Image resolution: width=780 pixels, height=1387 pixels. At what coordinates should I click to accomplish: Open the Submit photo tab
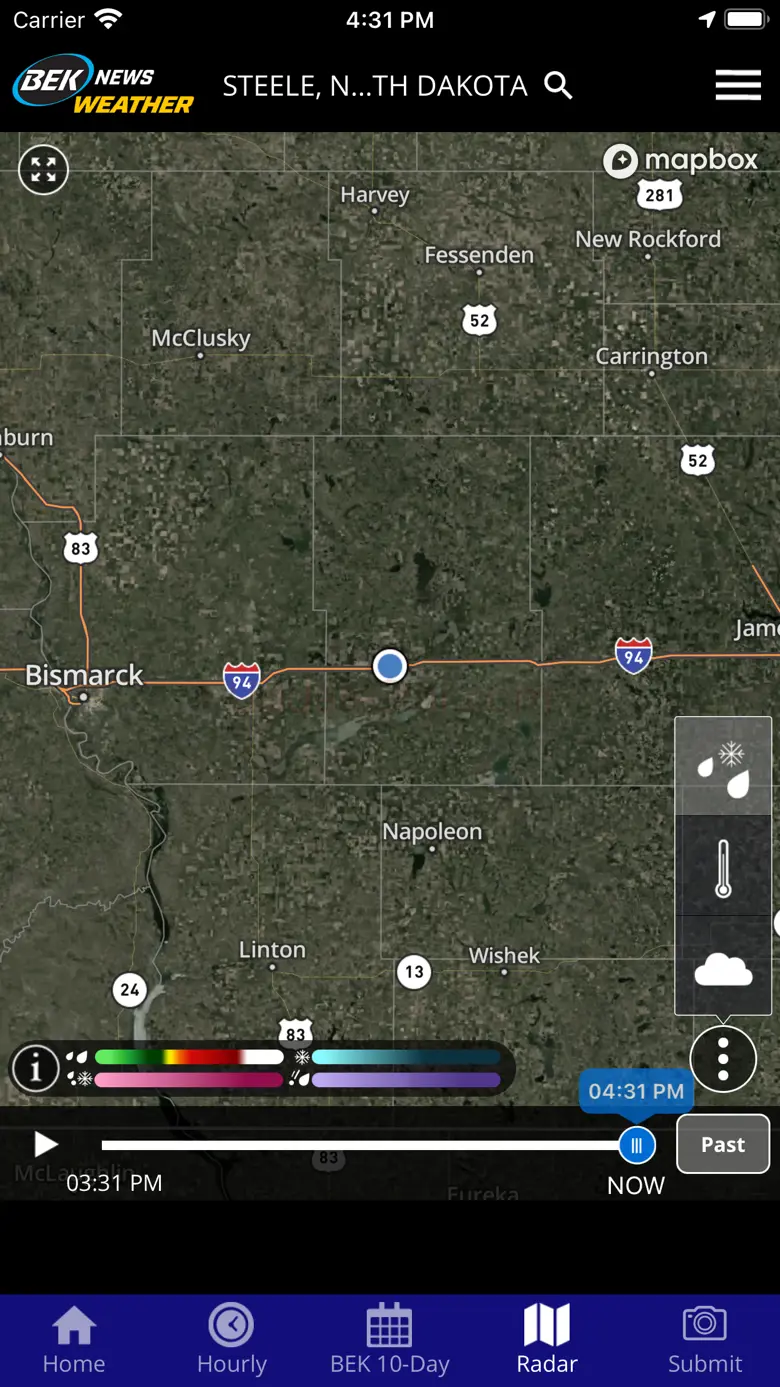click(x=705, y=1340)
